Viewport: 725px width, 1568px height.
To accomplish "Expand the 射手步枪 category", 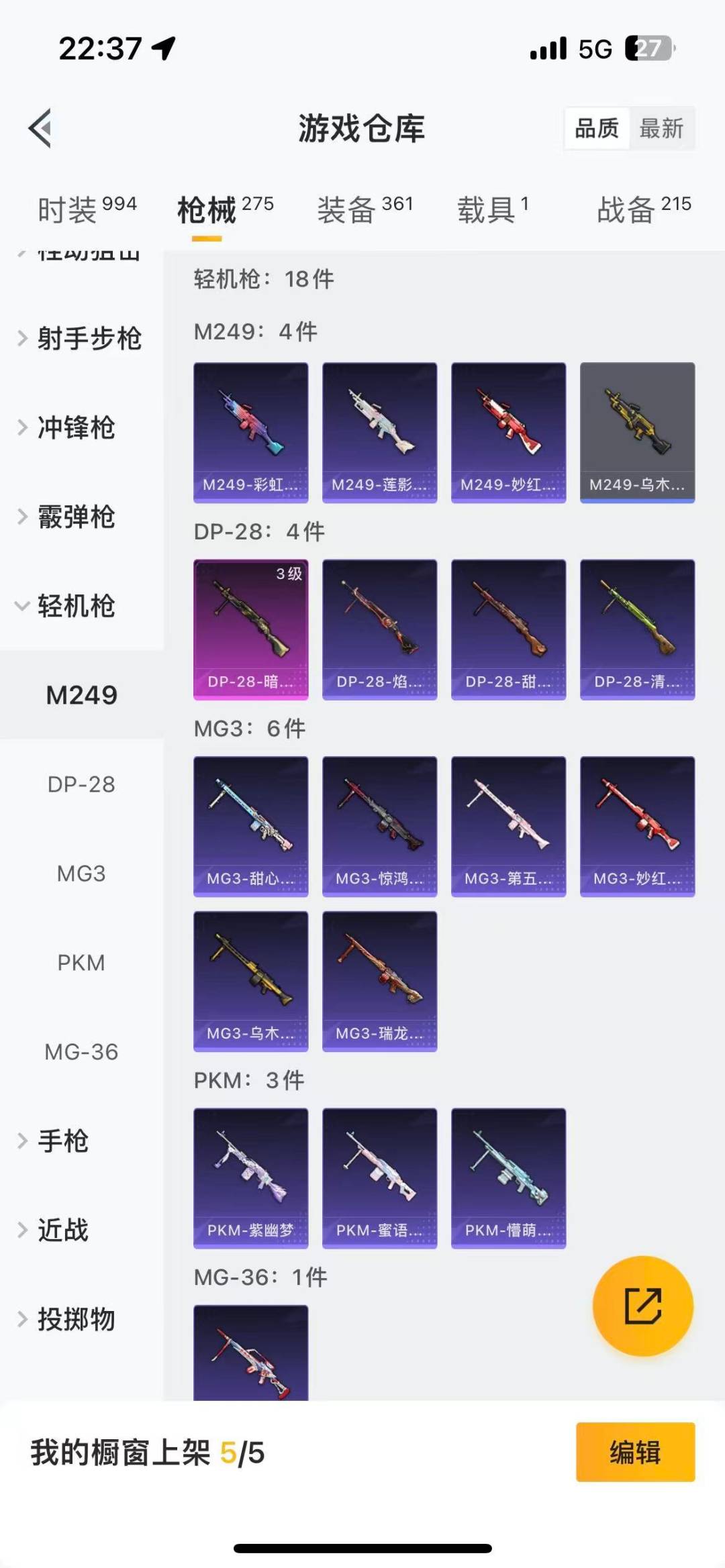I will pos(81,338).
